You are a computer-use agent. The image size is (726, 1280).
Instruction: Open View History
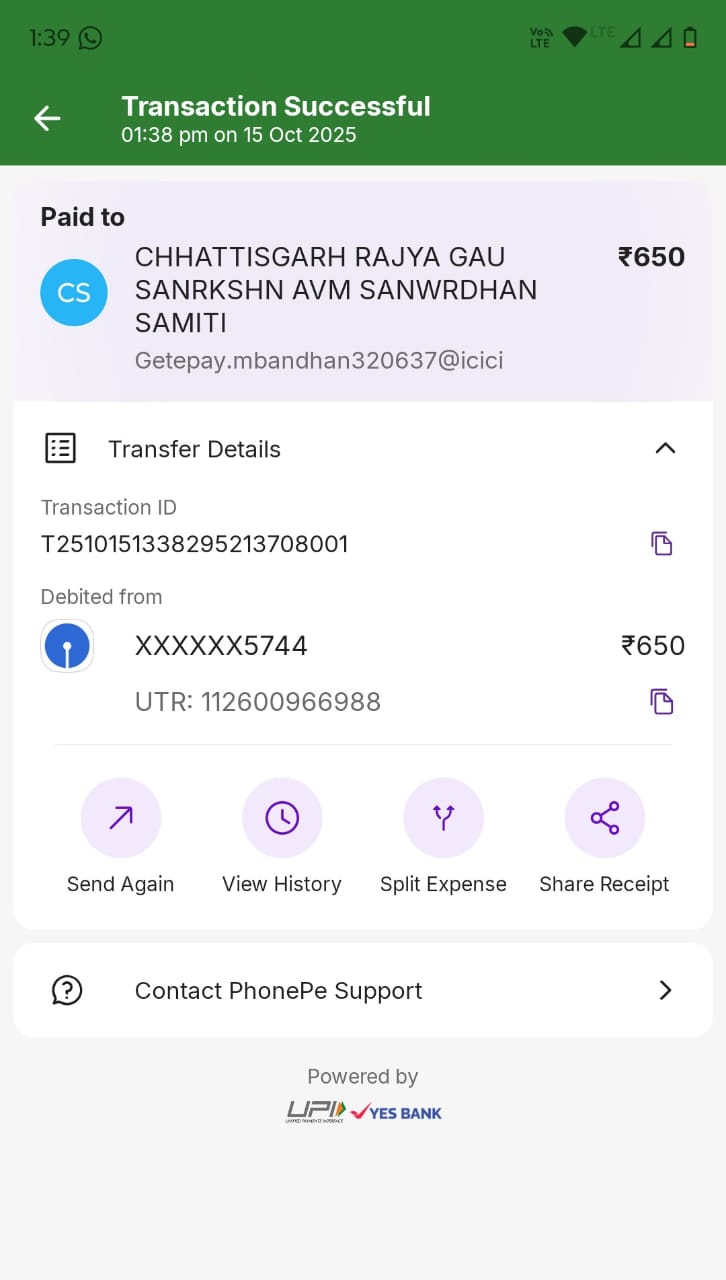tap(282, 819)
